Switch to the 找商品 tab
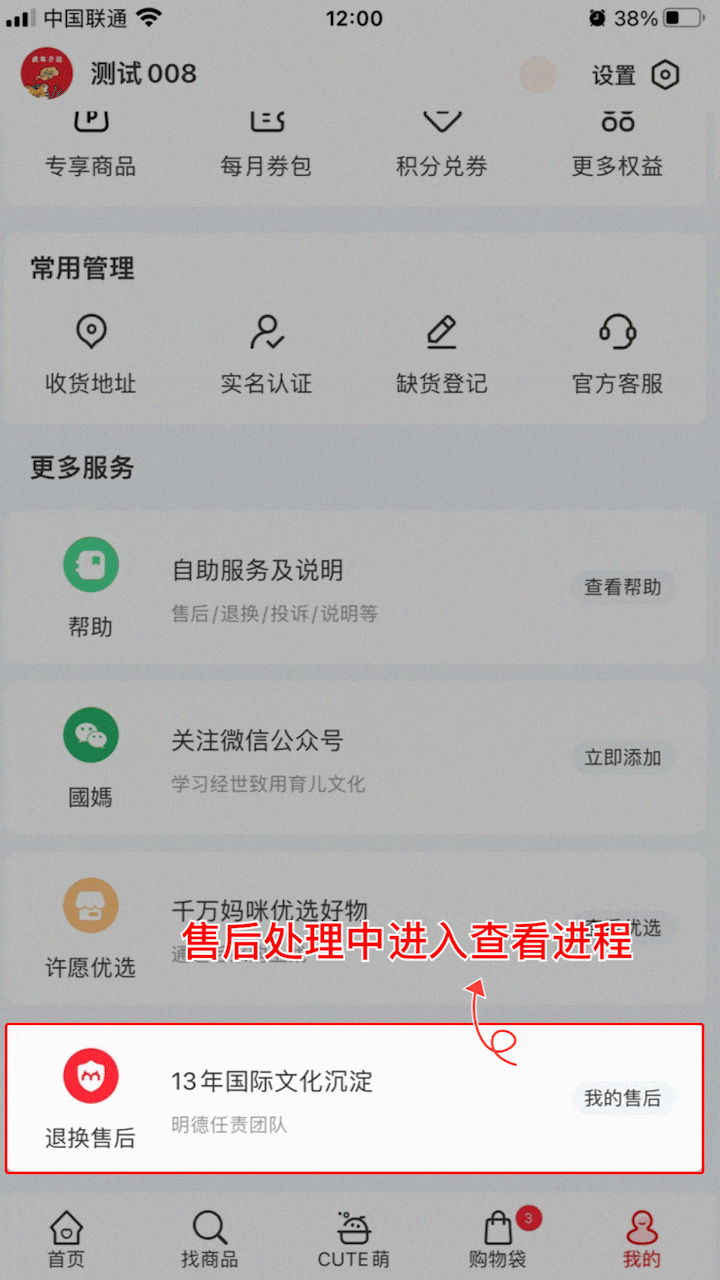720x1280 pixels. (210, 1238)
